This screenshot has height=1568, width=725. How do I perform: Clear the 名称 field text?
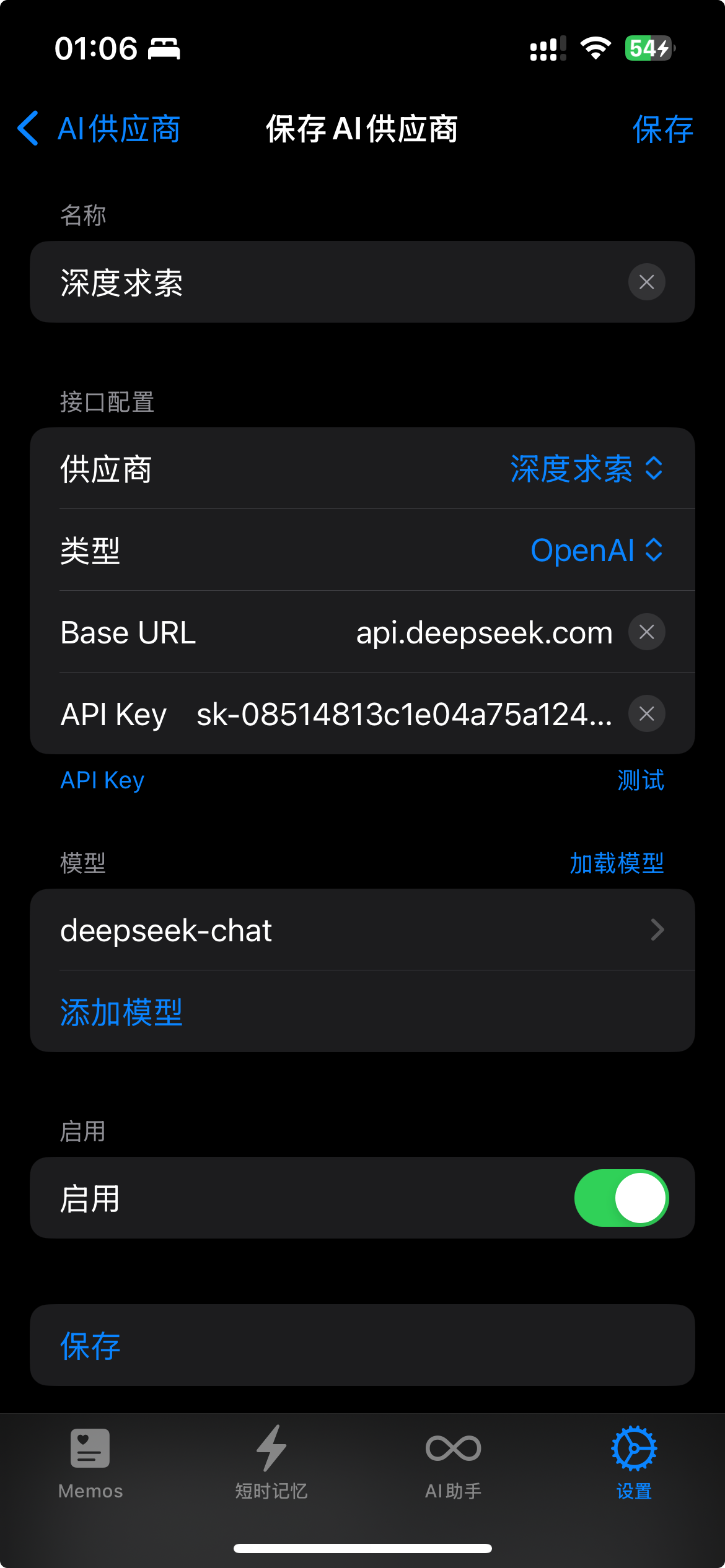click(646, 282)
